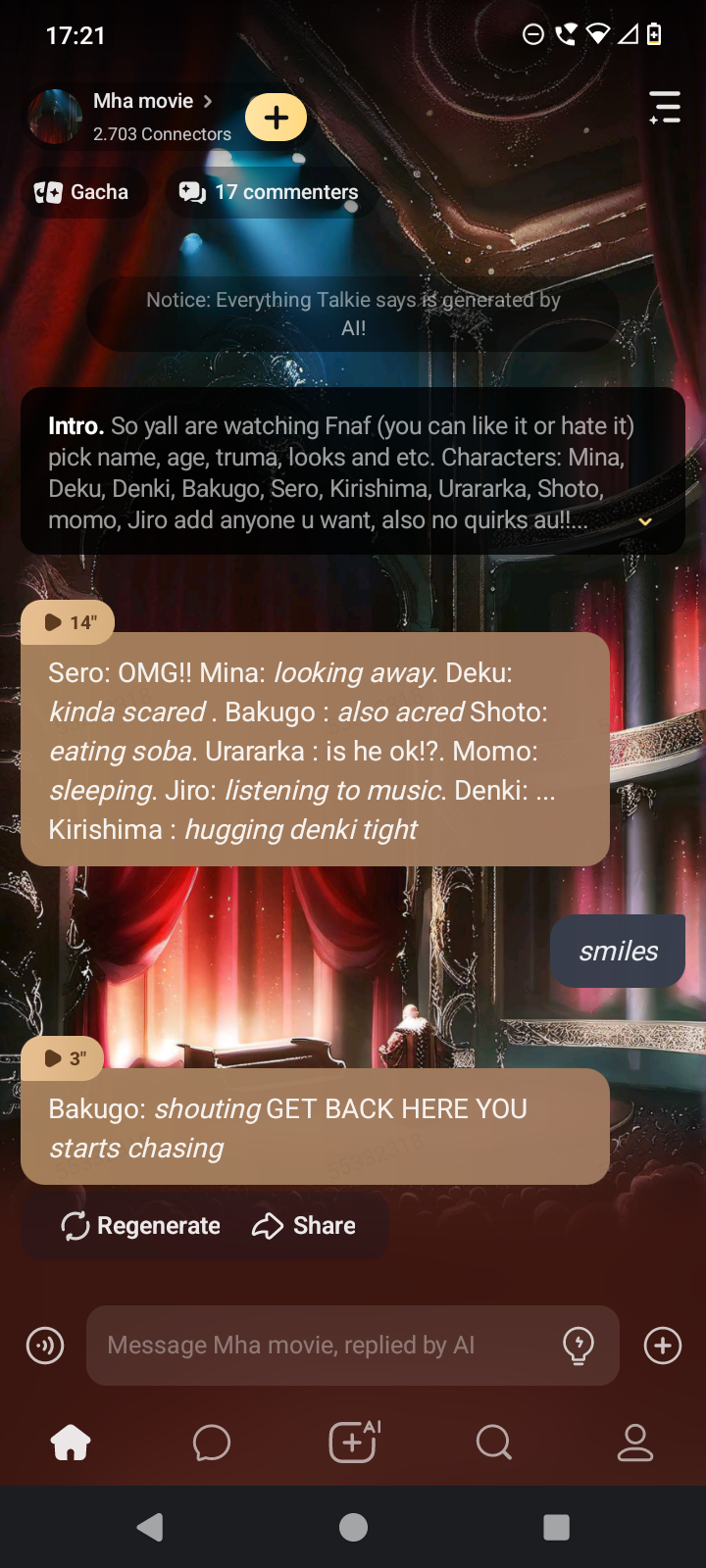The width and height of the screenshot is (706, 1568).
Task: Play the 3-second Bakugo voice message
Action: point(63,1058)
